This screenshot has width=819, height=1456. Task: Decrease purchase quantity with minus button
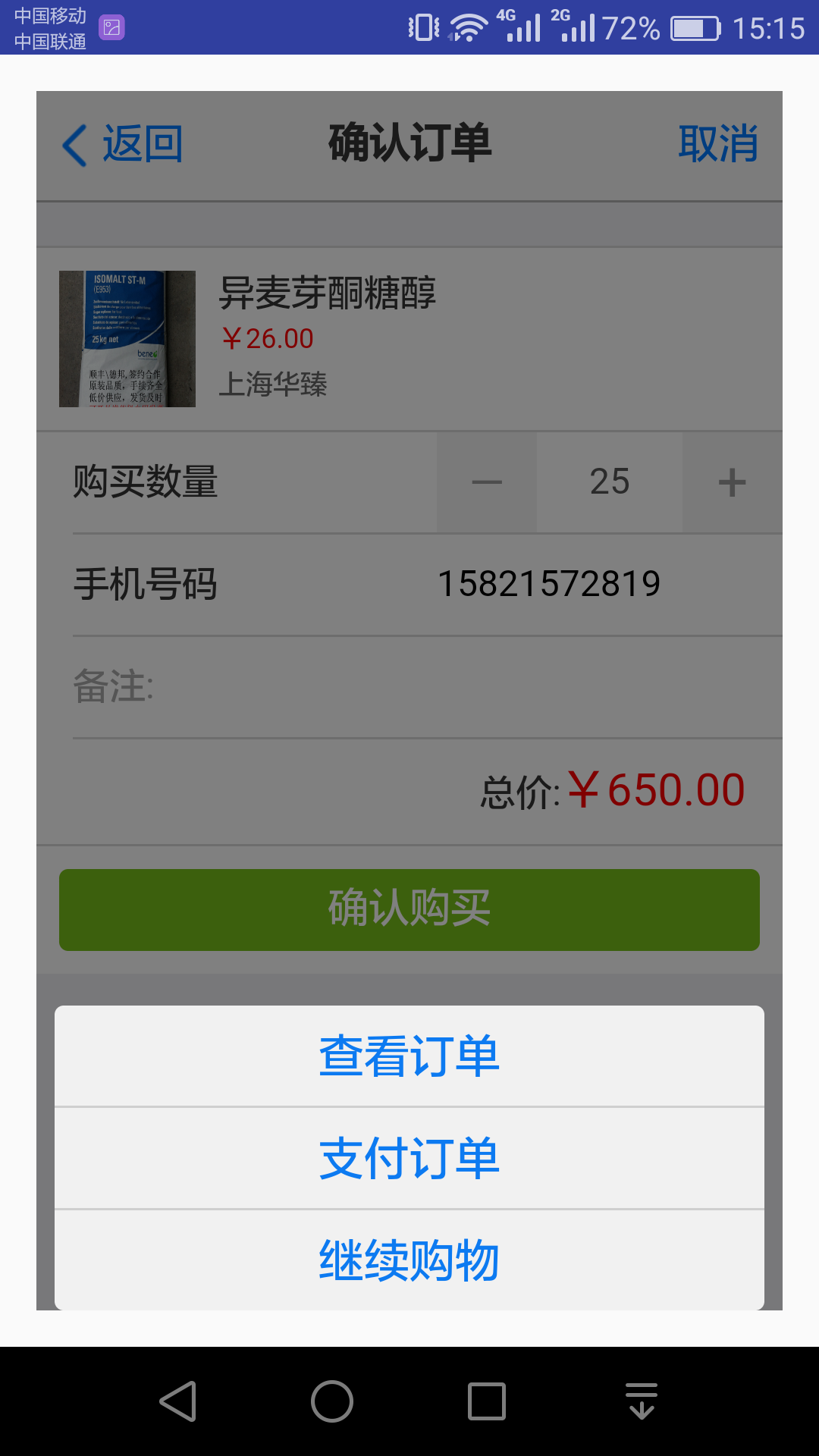[487, 482]
